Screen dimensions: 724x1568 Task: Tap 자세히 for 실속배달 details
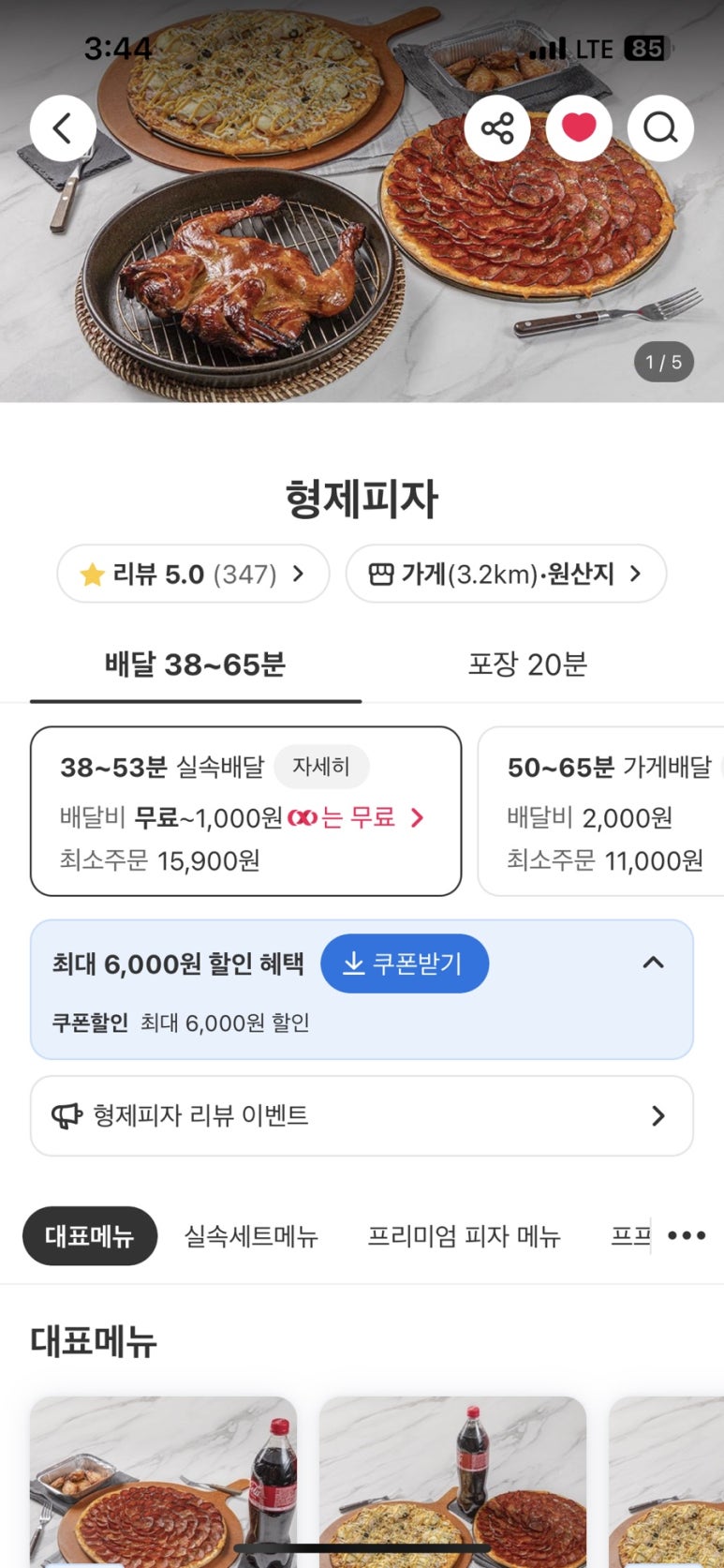[321, 767]
